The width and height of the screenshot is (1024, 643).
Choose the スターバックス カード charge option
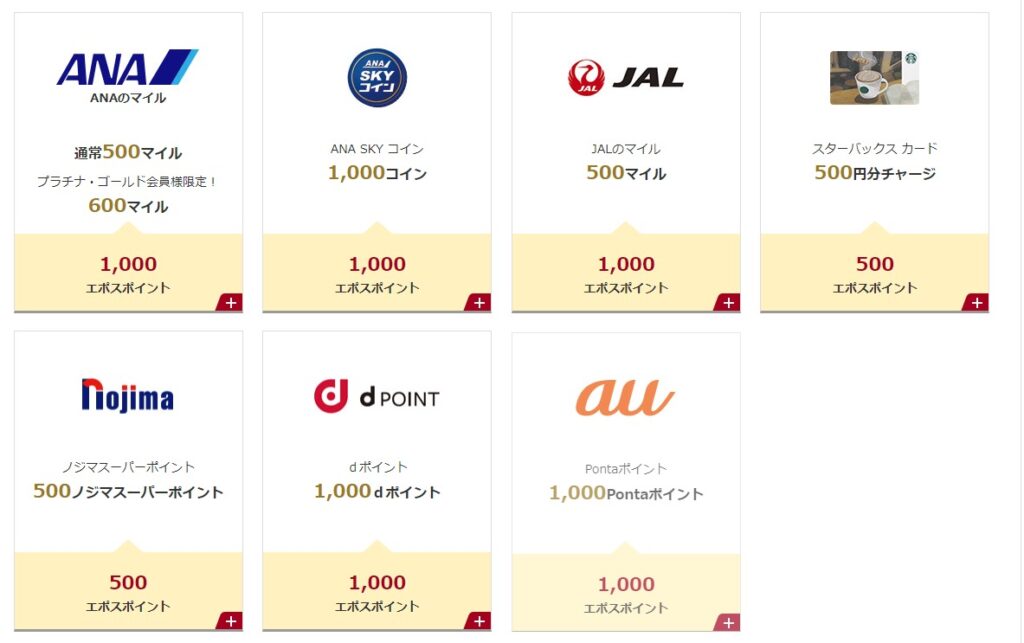point(874,163)
